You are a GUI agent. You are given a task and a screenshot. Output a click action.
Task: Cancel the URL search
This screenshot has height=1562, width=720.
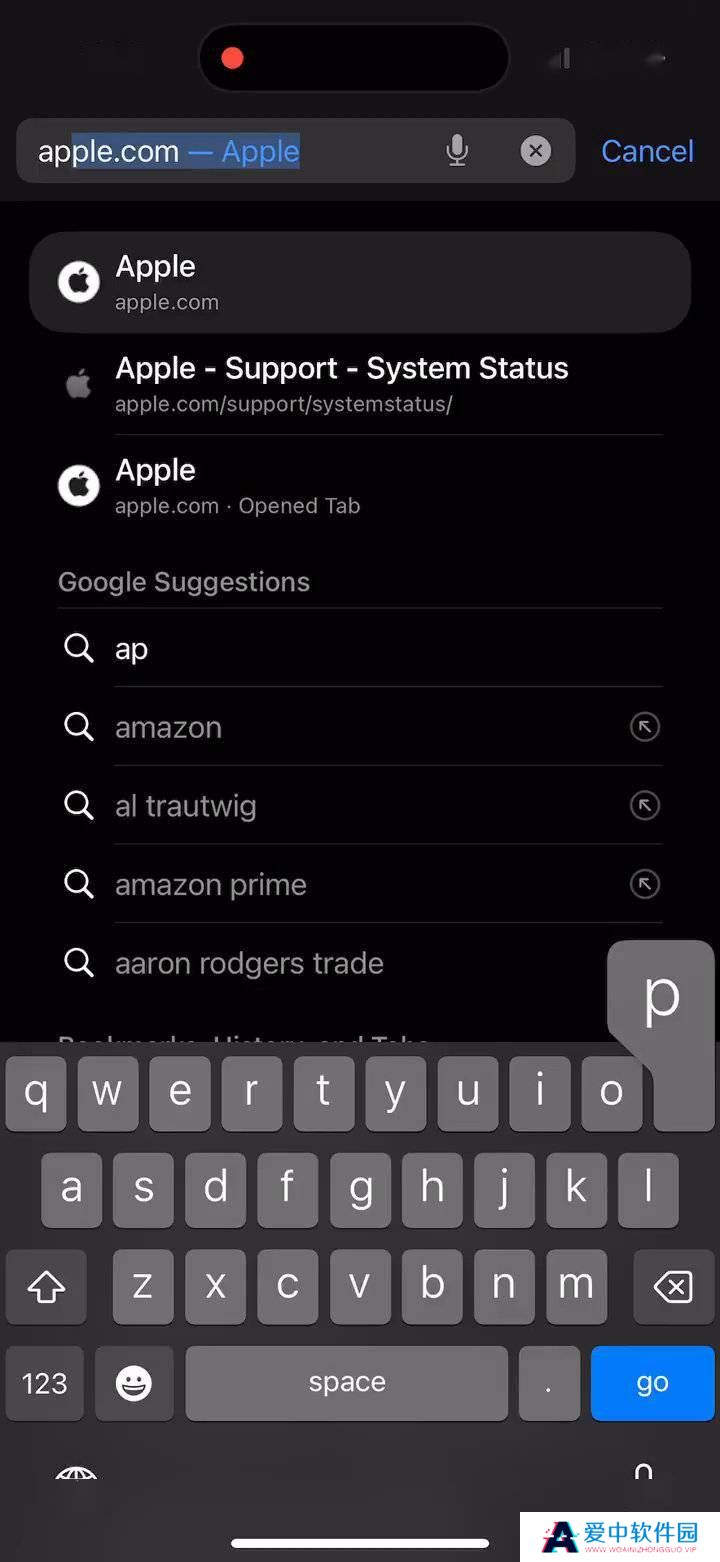647,151
